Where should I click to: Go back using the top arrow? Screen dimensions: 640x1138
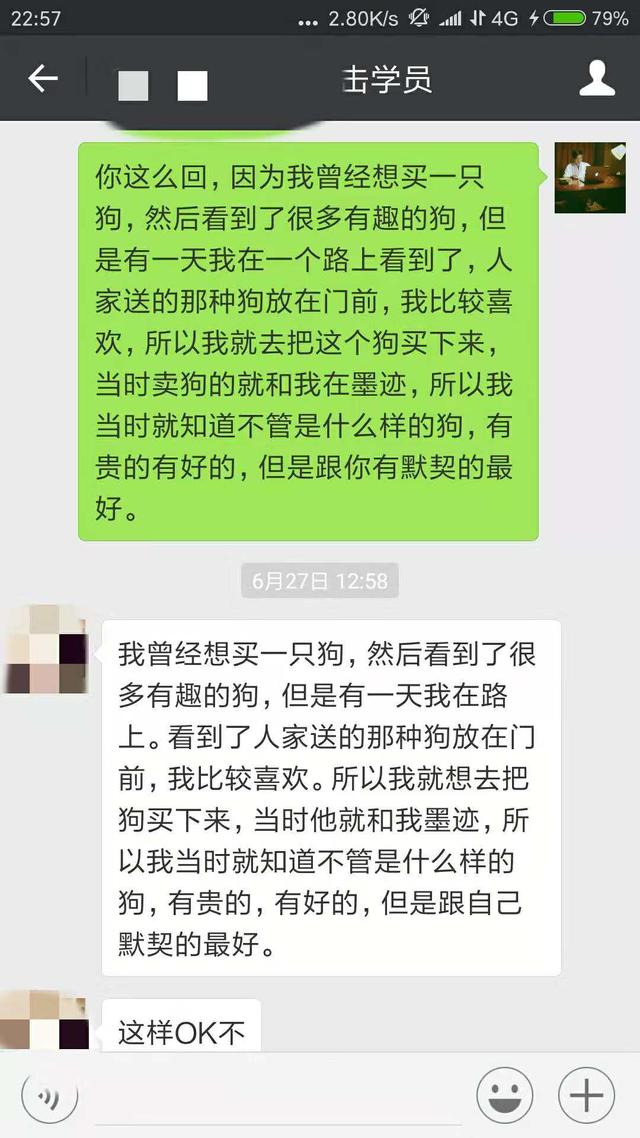click(42, 78)
